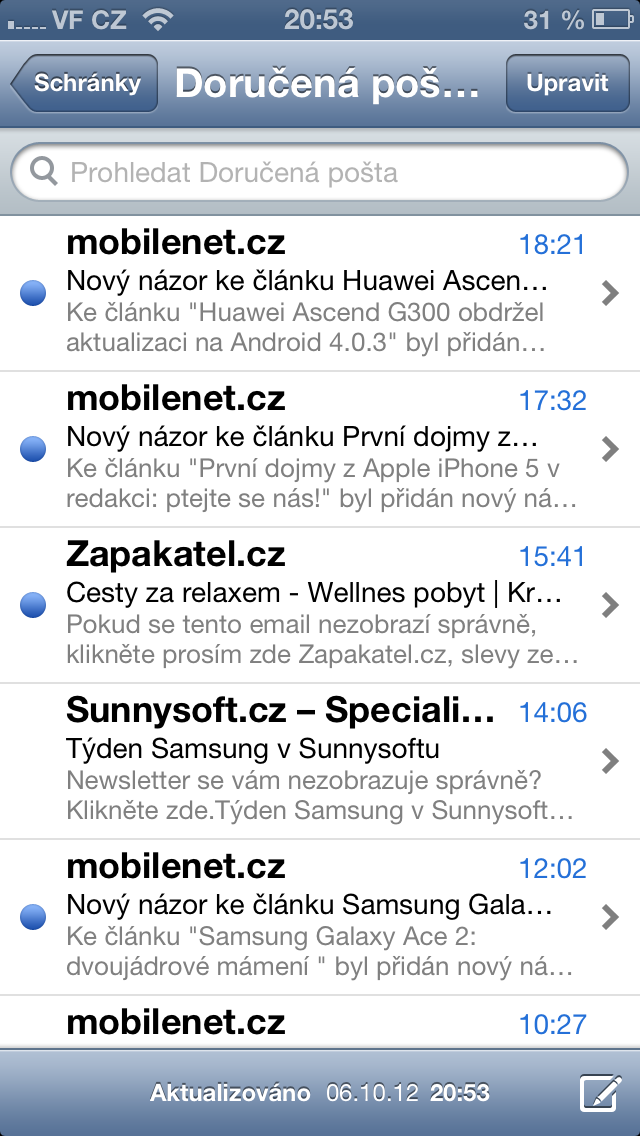The image size is (640, 1136).
Task: Tap the Upravit edit button
Action: pyautogui.click(x=567, y=83)
